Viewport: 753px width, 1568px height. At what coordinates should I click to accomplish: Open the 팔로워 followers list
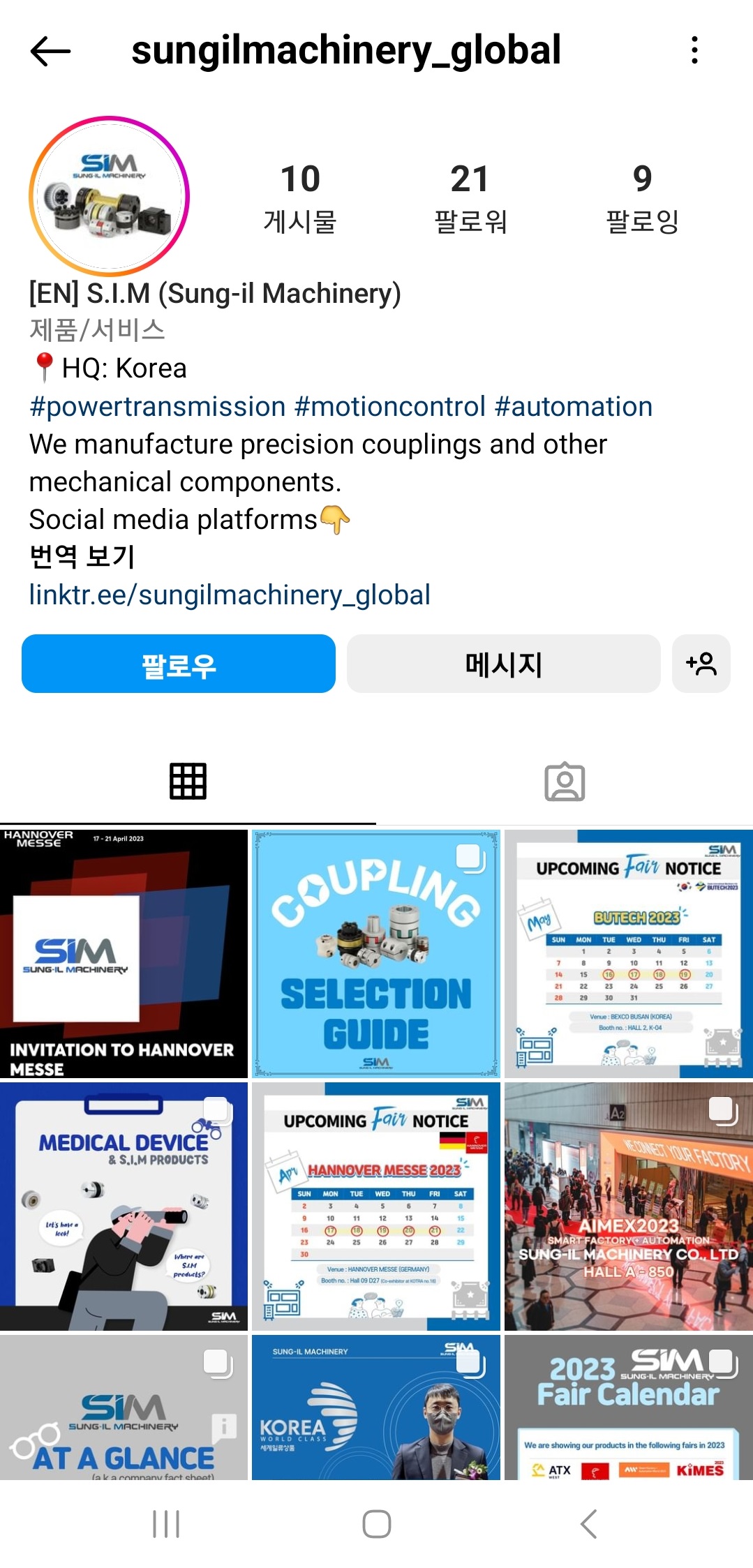470,198
